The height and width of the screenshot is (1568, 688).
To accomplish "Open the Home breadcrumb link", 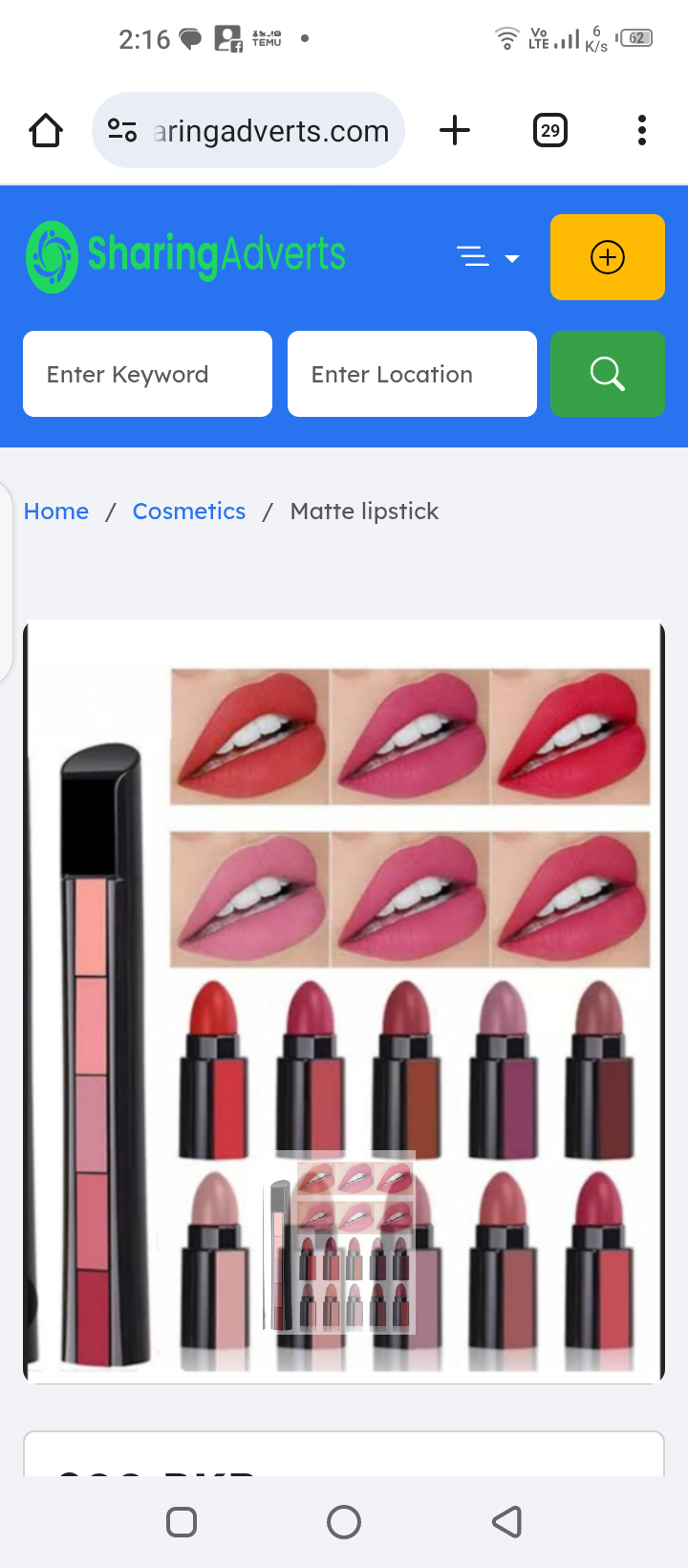I will [56, 512].
